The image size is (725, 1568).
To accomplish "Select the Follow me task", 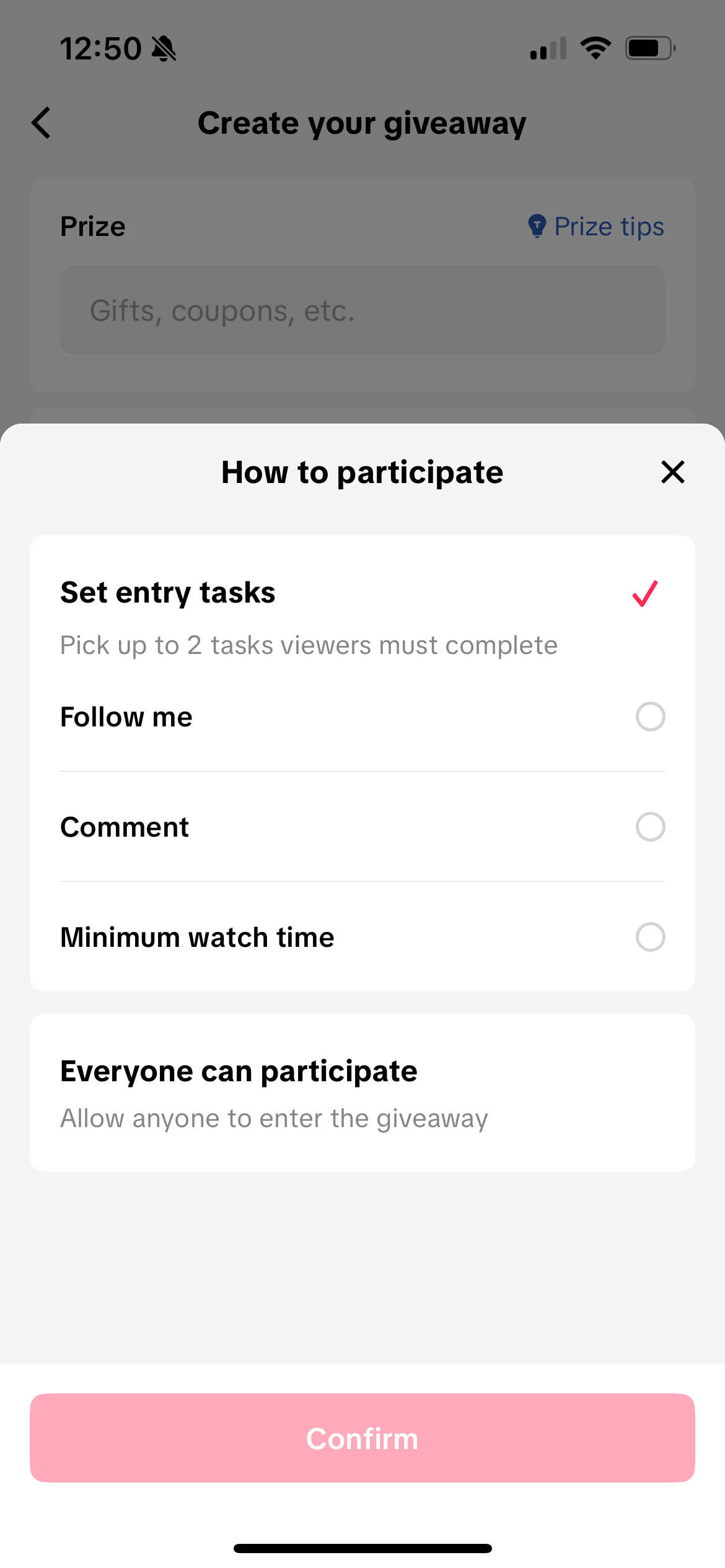I will [650, 716].
